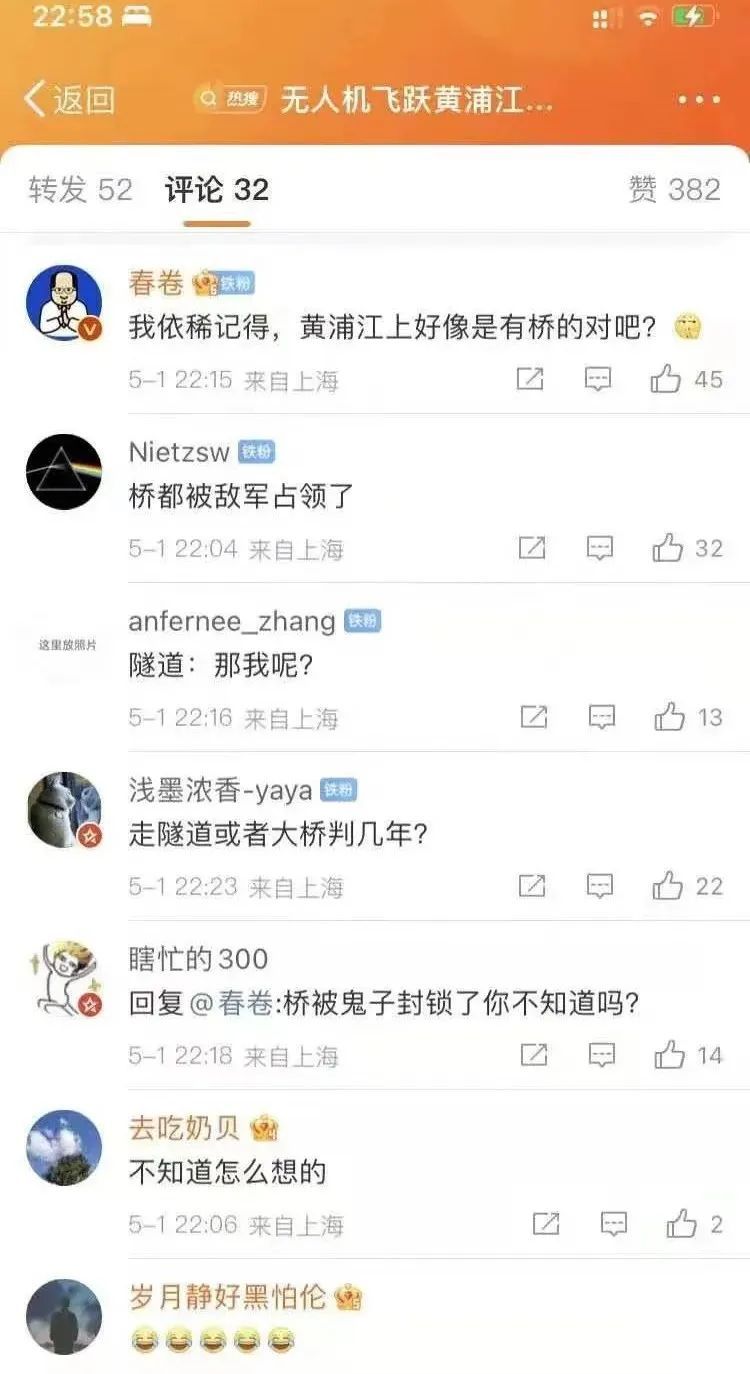750x1374 pixels.
Task: Open 岁月静好黑怕伦's profile name
Action: pyautogui.click(x=228, y=1298)
